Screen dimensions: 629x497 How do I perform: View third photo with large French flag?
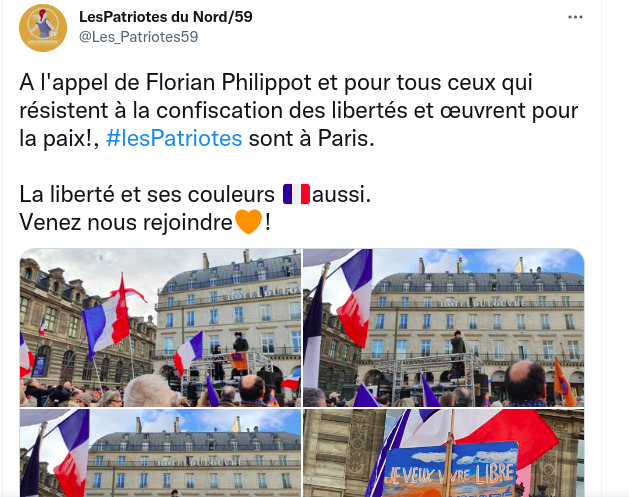click(160, 453)
